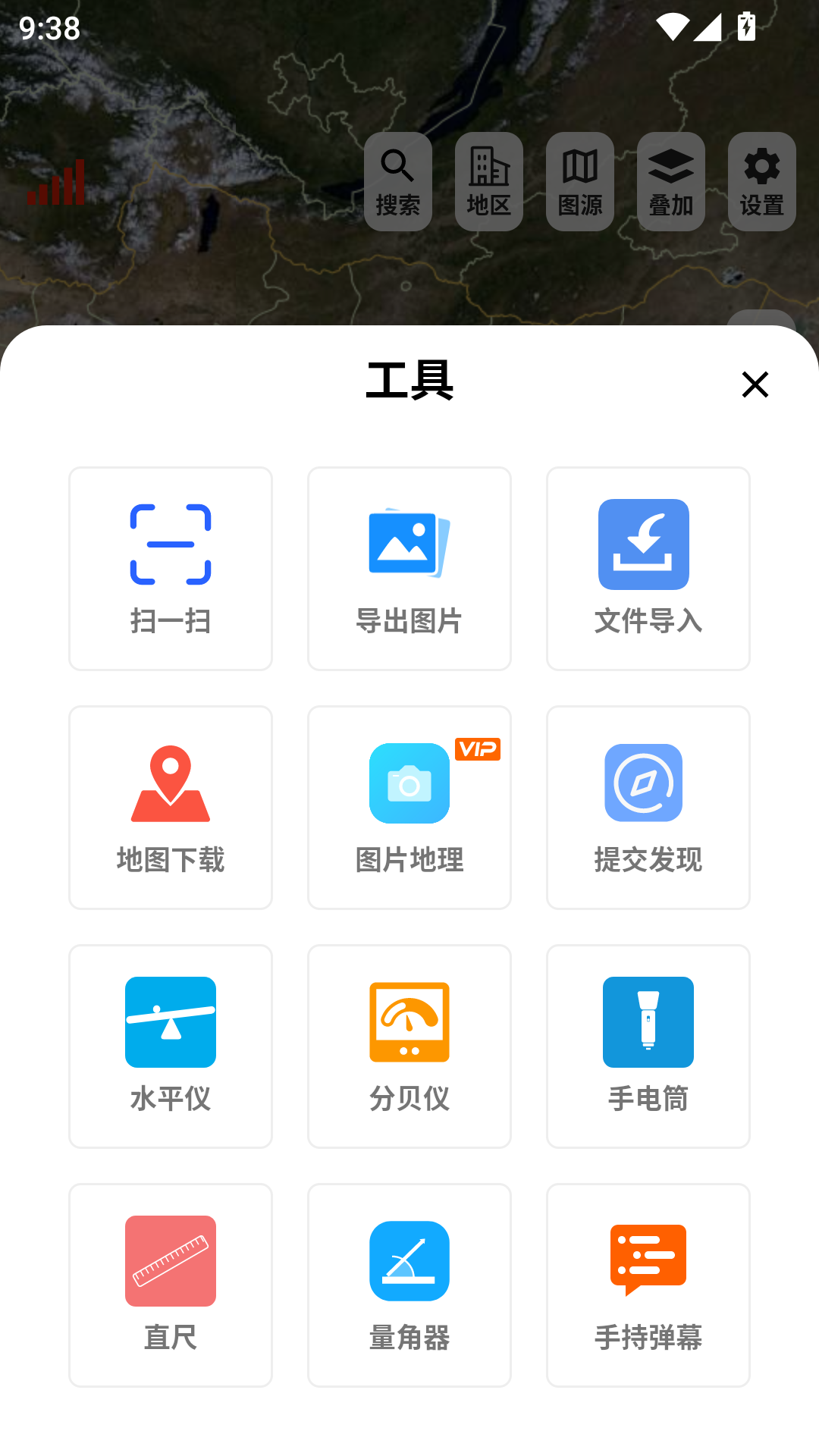Open the 叠加 overlay layers

pos(671,182)
